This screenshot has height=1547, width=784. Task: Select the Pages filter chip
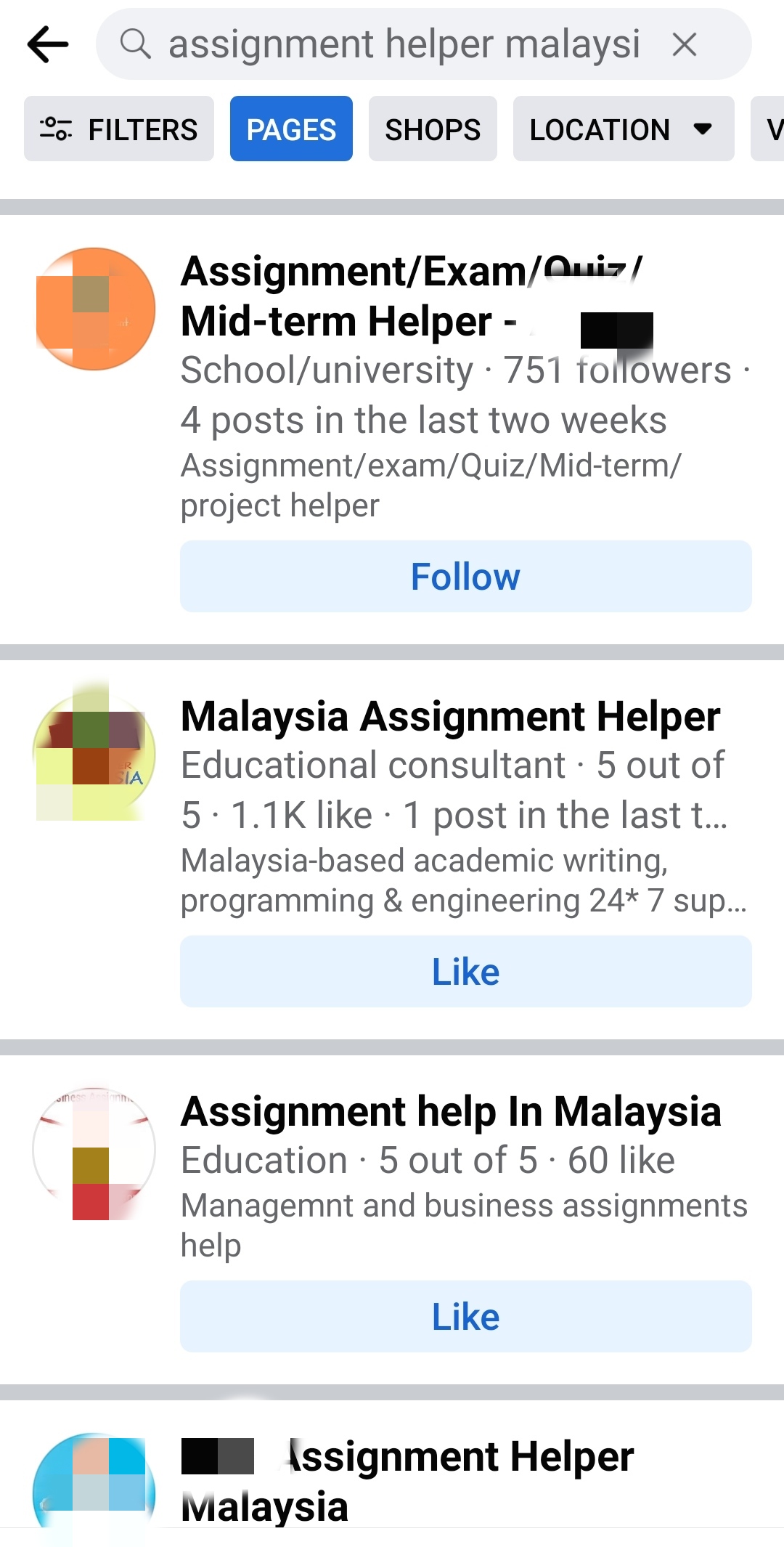click(x=291, y=129)
